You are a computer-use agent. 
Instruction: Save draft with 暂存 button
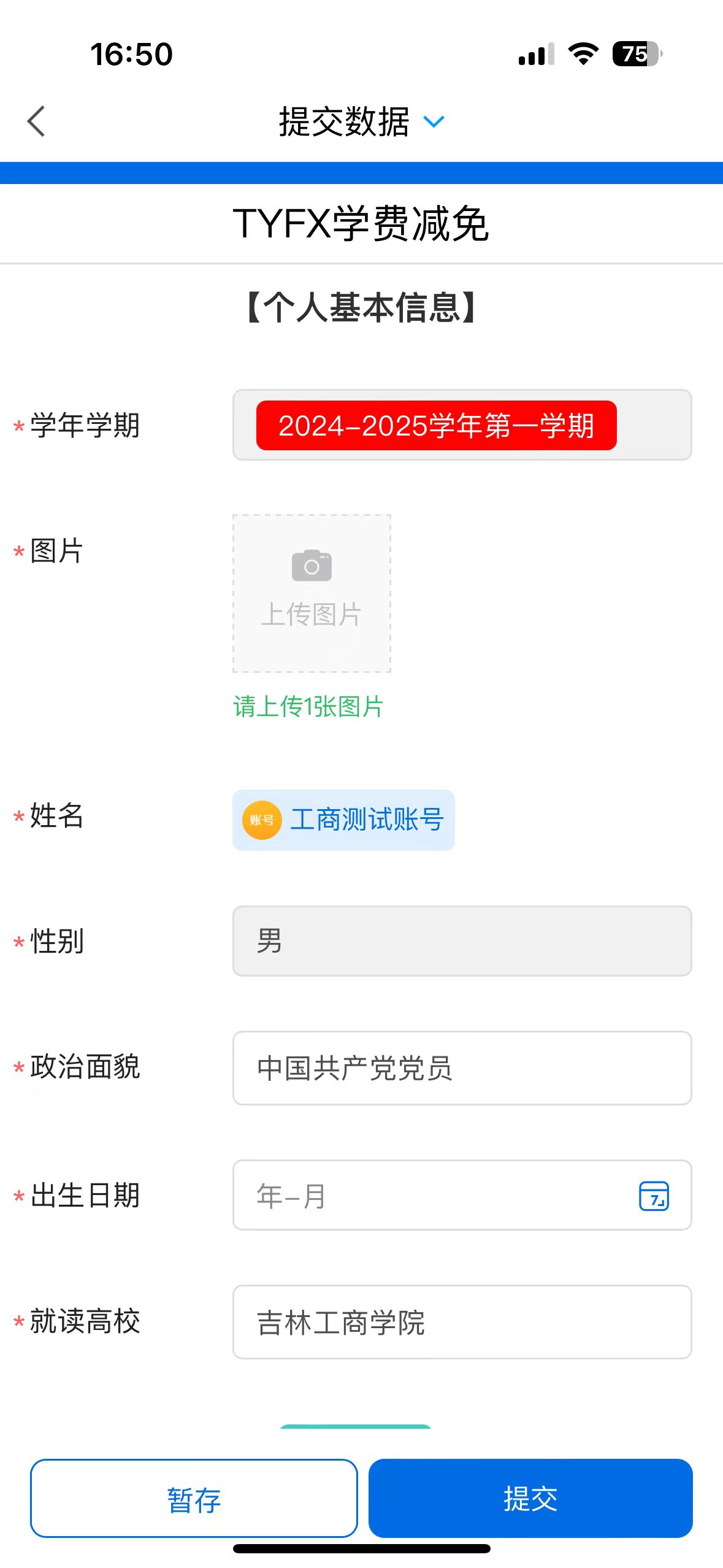pyautogui.click(x=194, y=1498)
